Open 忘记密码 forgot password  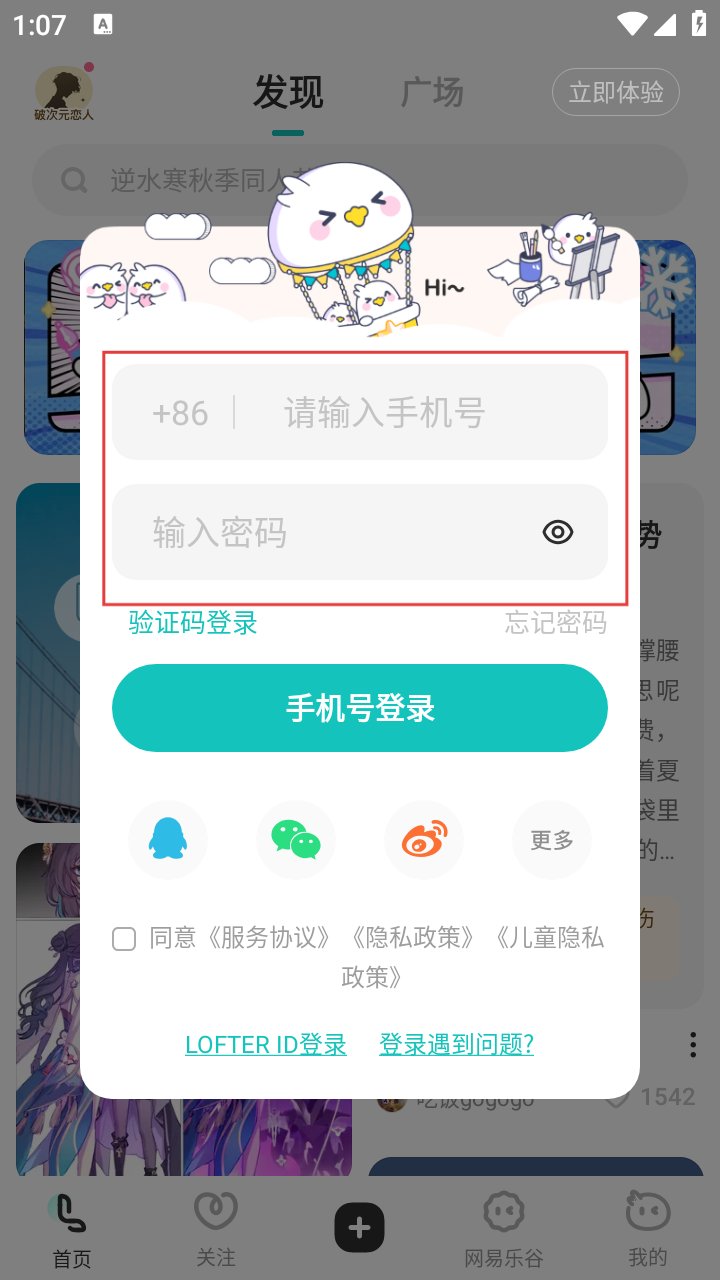(x=555, y=623)
